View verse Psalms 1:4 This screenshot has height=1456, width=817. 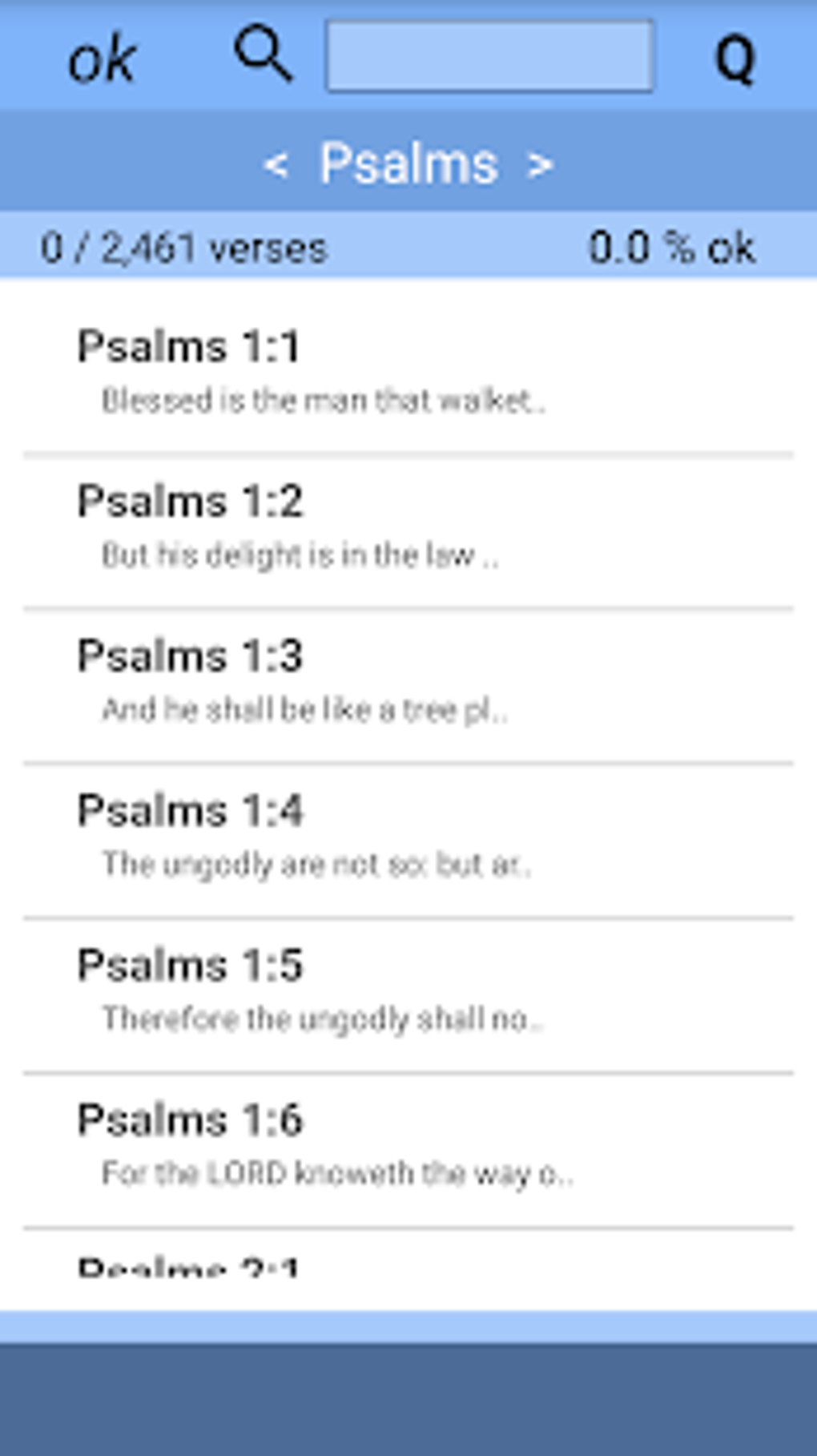click(x=408, y=837)
